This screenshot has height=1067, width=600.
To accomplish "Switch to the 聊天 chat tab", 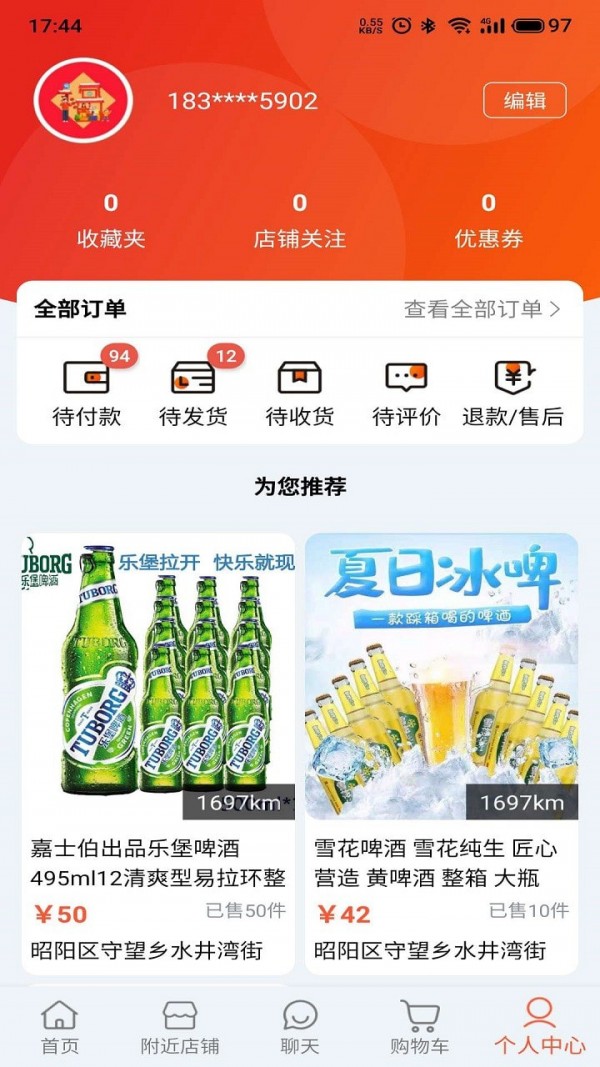I will (x=300, y=1027).
